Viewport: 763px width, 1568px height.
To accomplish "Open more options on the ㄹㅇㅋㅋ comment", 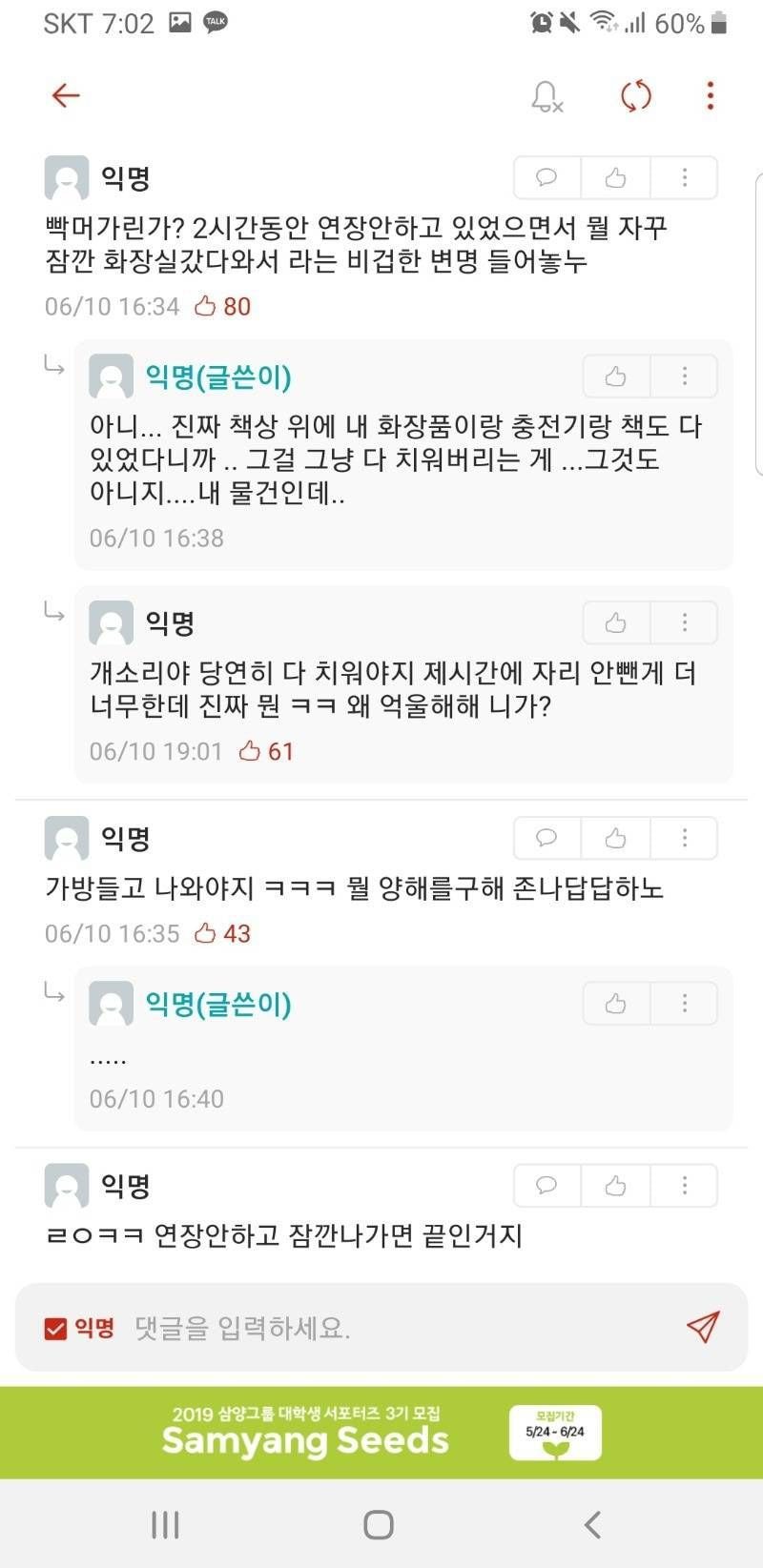I will [684, 1185].
